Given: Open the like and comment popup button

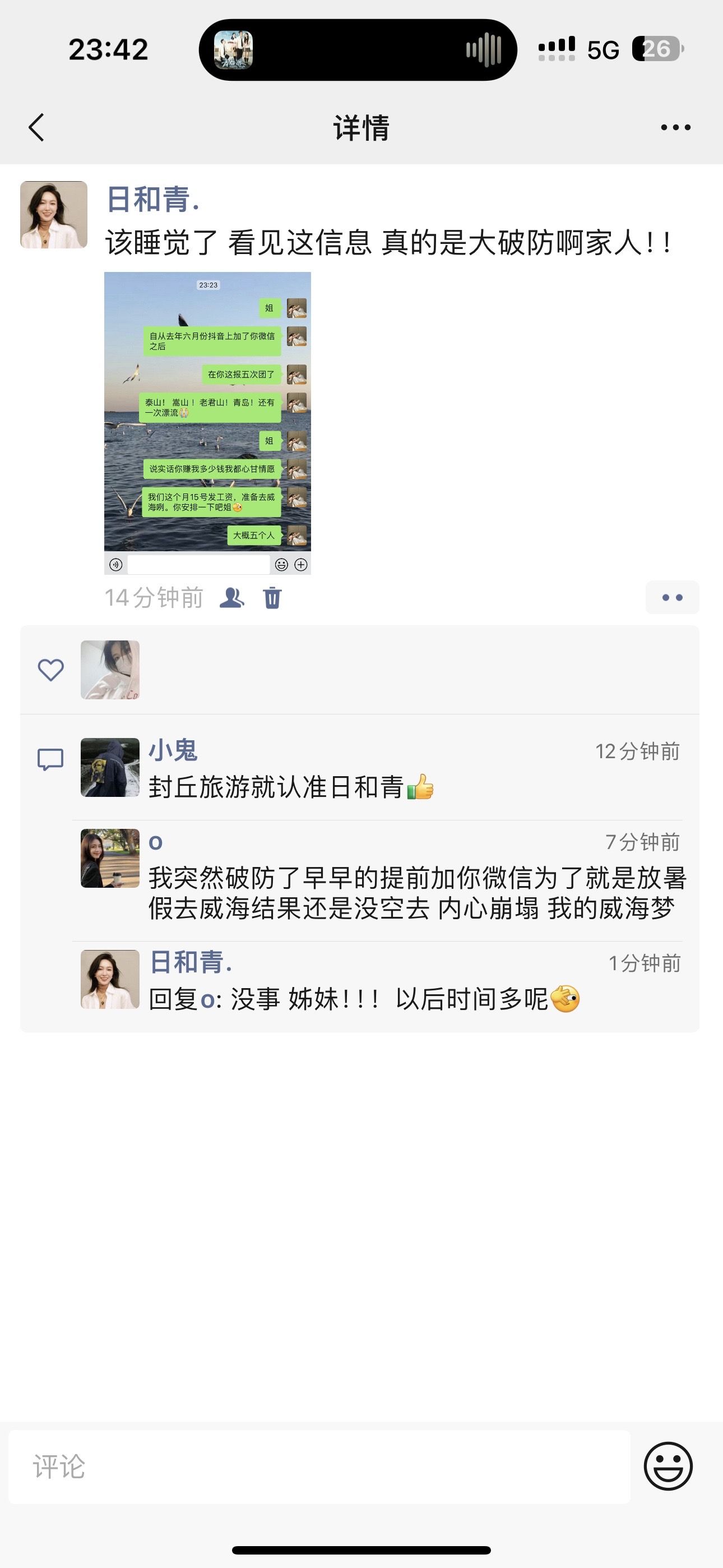Looking at the screenshot, I should tap(672, 598).
